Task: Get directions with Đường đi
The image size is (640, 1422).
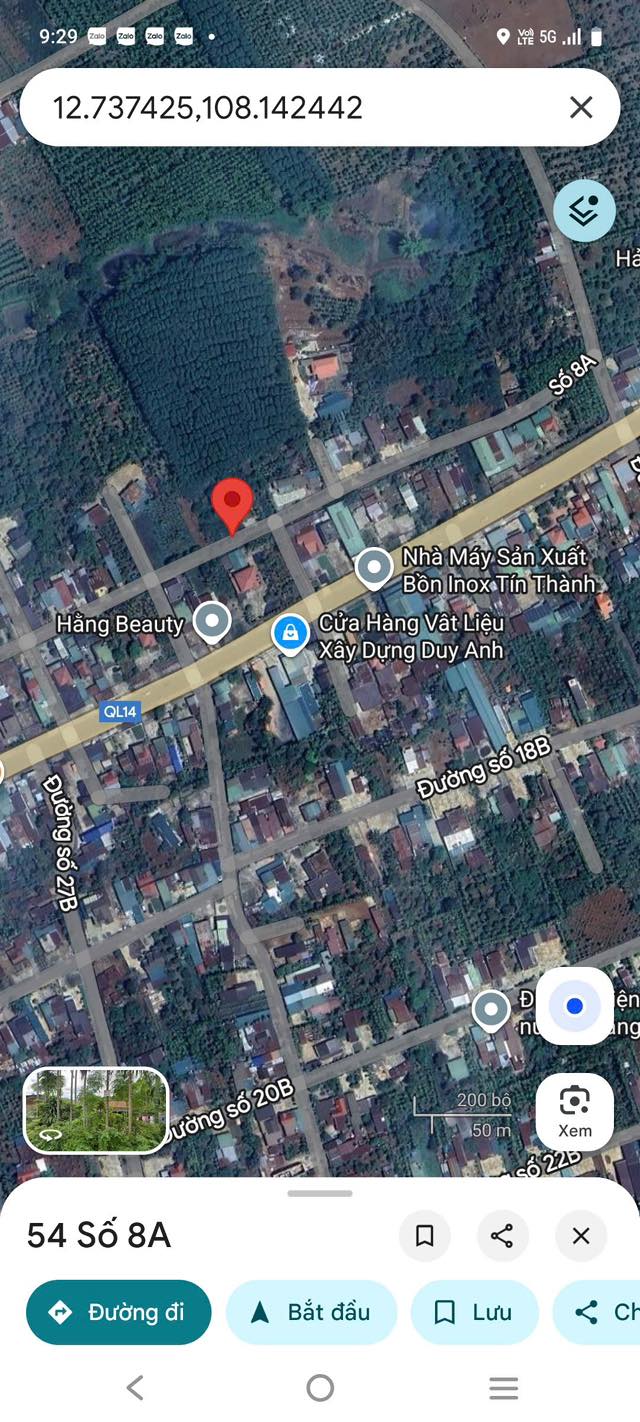Action: point(119,1312)
